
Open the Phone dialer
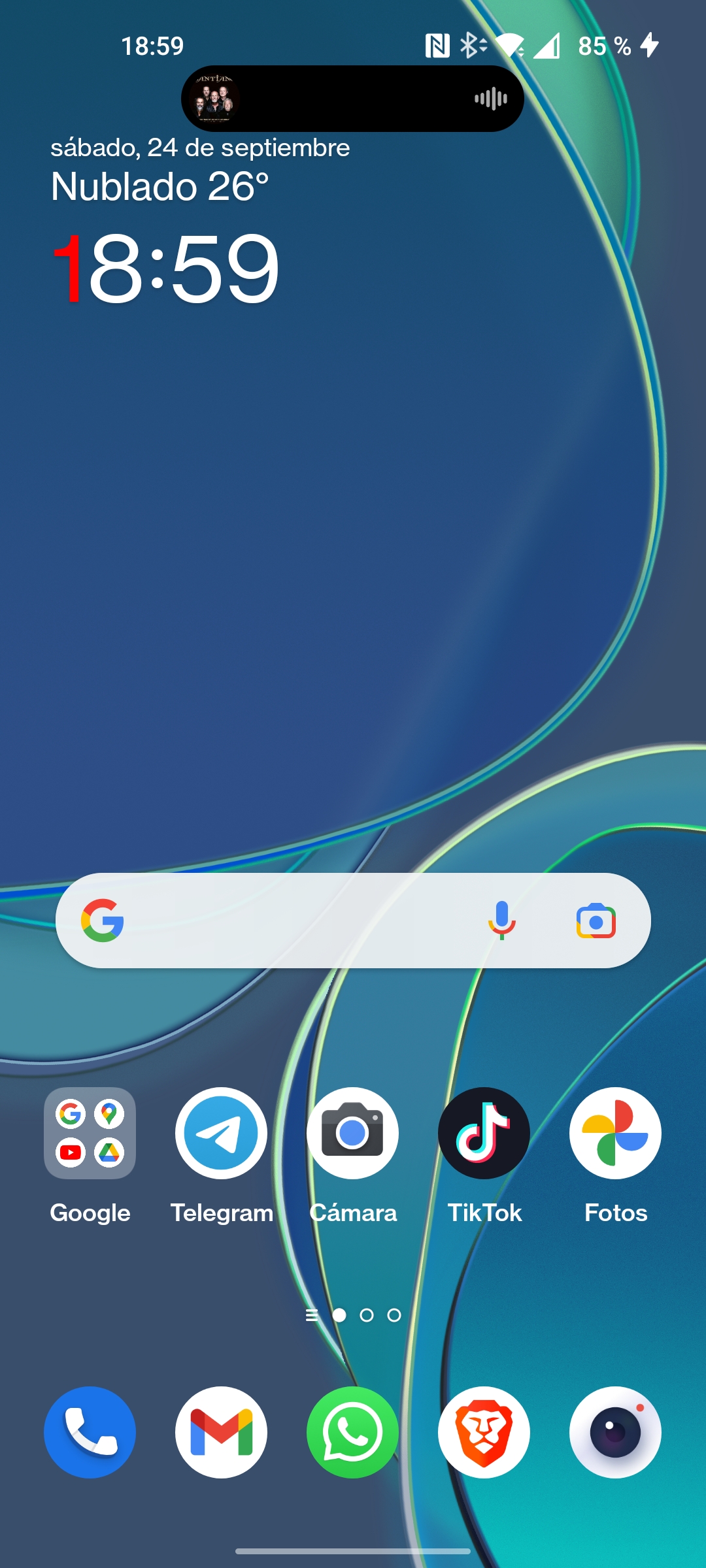coord(90,1432)
